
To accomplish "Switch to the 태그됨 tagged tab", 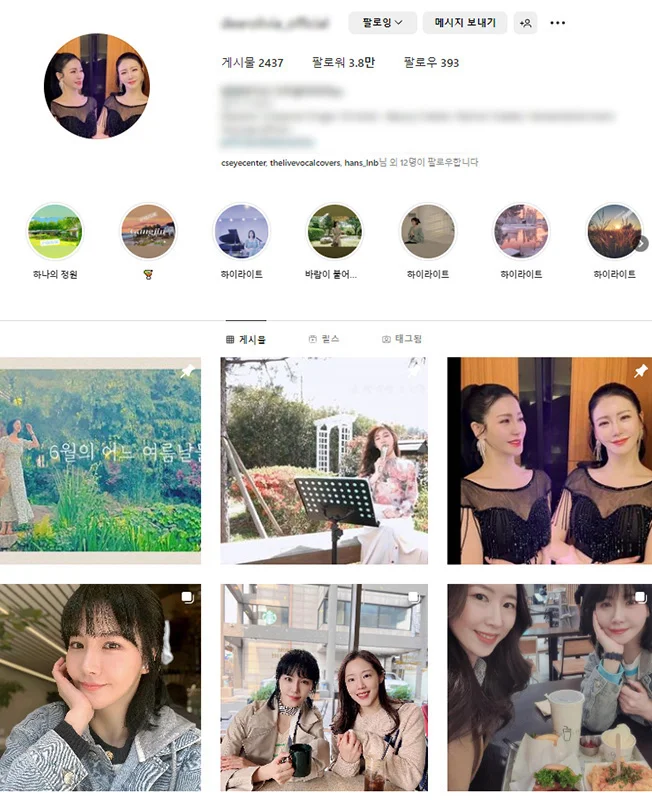I will tap(402, 339).
